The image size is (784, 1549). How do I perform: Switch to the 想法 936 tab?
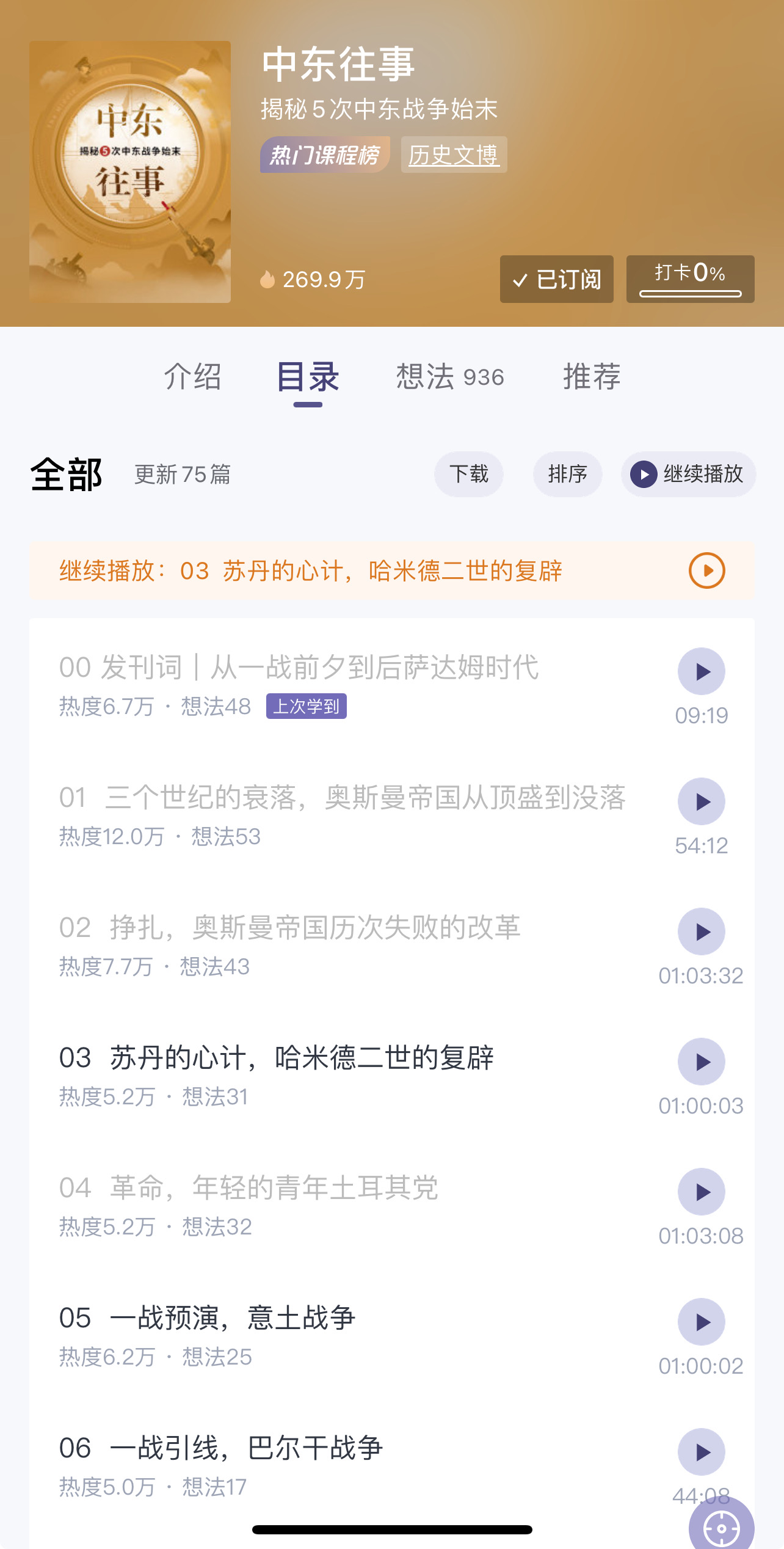pyautogui.click(x=450, y=376)
